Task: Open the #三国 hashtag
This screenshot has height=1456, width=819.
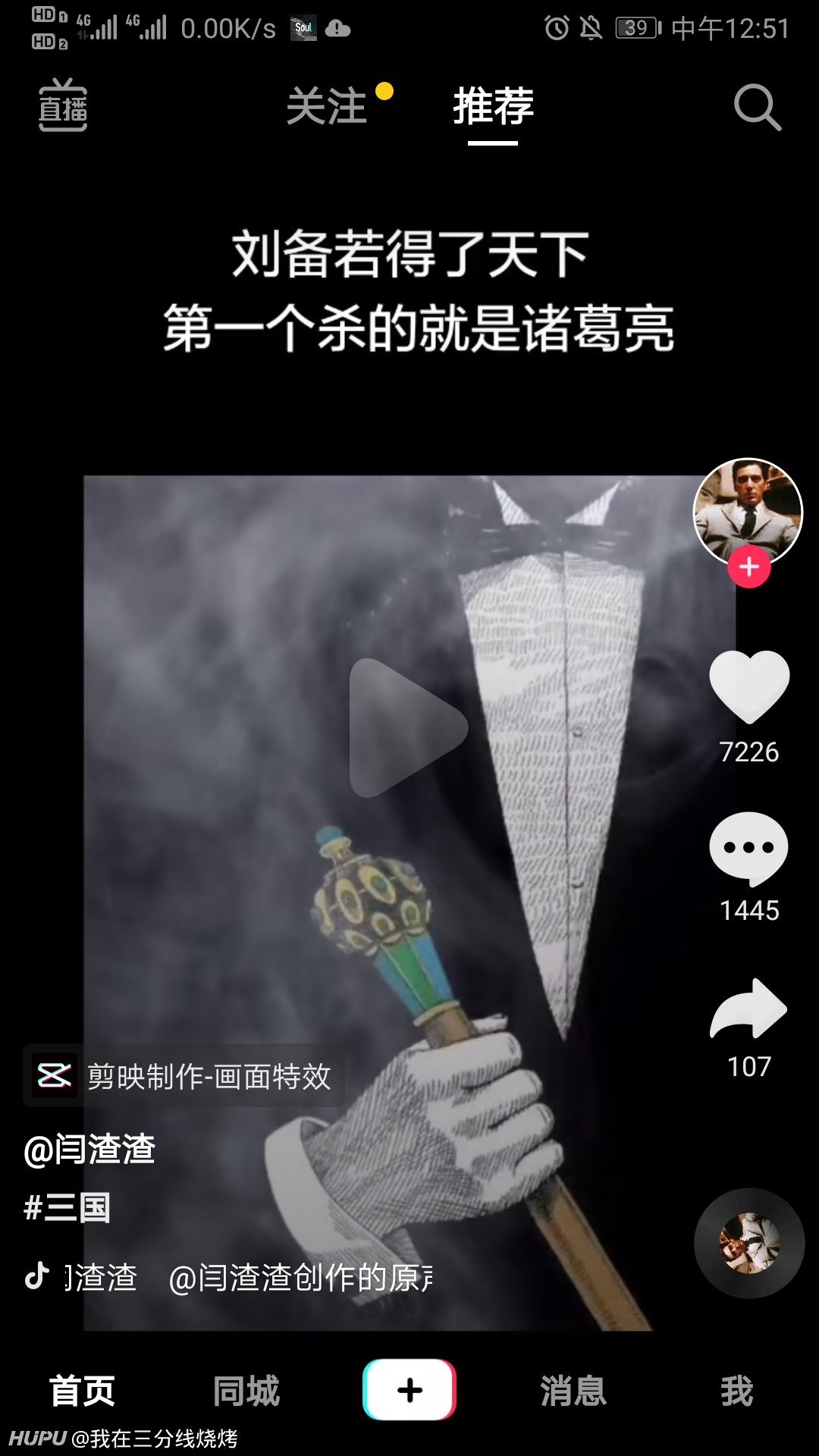Action: tap(67, 1207)
